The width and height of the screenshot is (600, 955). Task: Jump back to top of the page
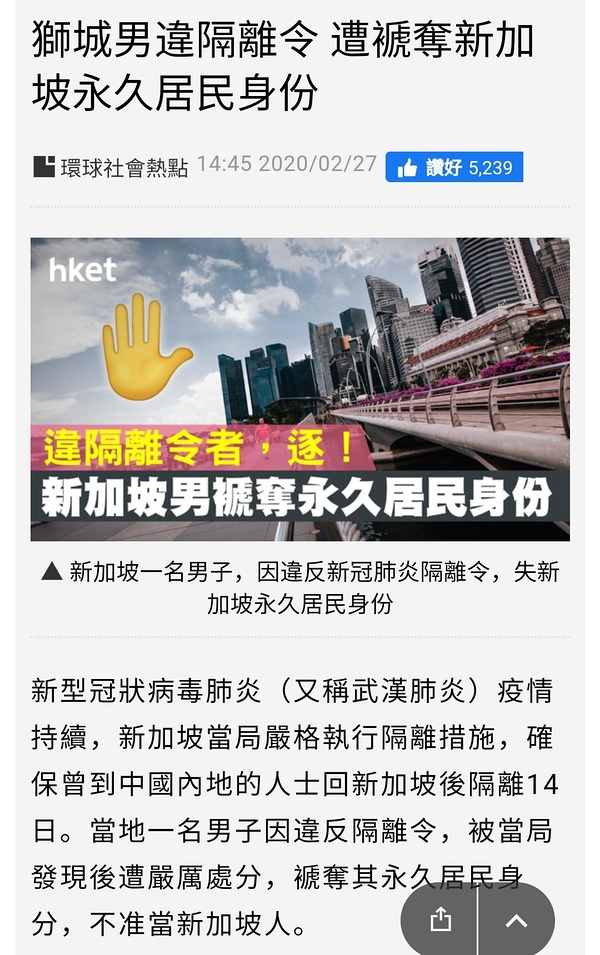tap(516, 921)
